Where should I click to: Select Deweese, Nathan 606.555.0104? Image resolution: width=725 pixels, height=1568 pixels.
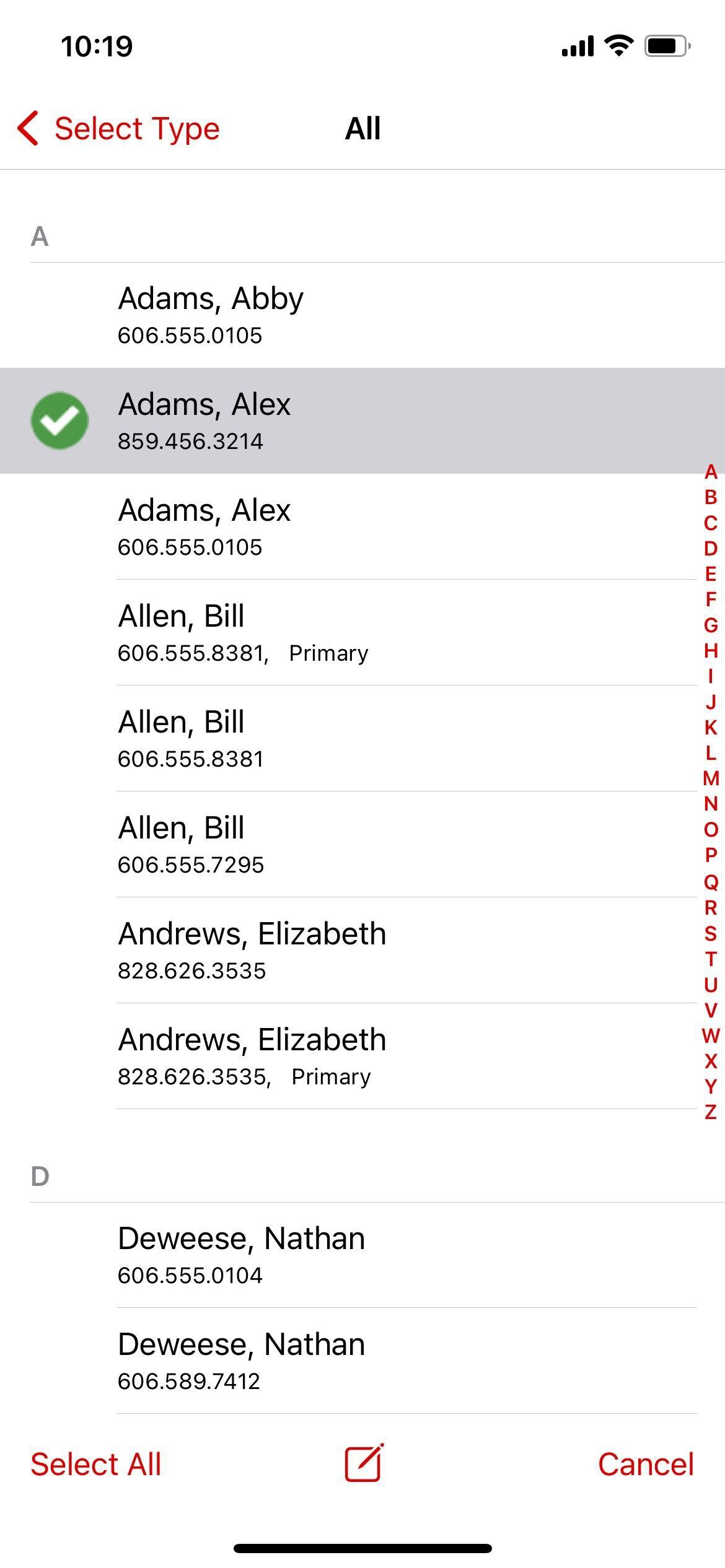(x=362, y=1255)
